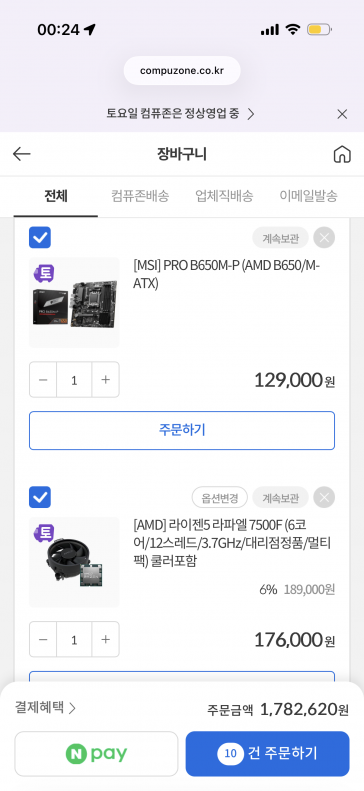Remove the AMD 라이젠5 7500F from the cart
Viewport: 364px width, 791px height.
[x=324, y=498]
